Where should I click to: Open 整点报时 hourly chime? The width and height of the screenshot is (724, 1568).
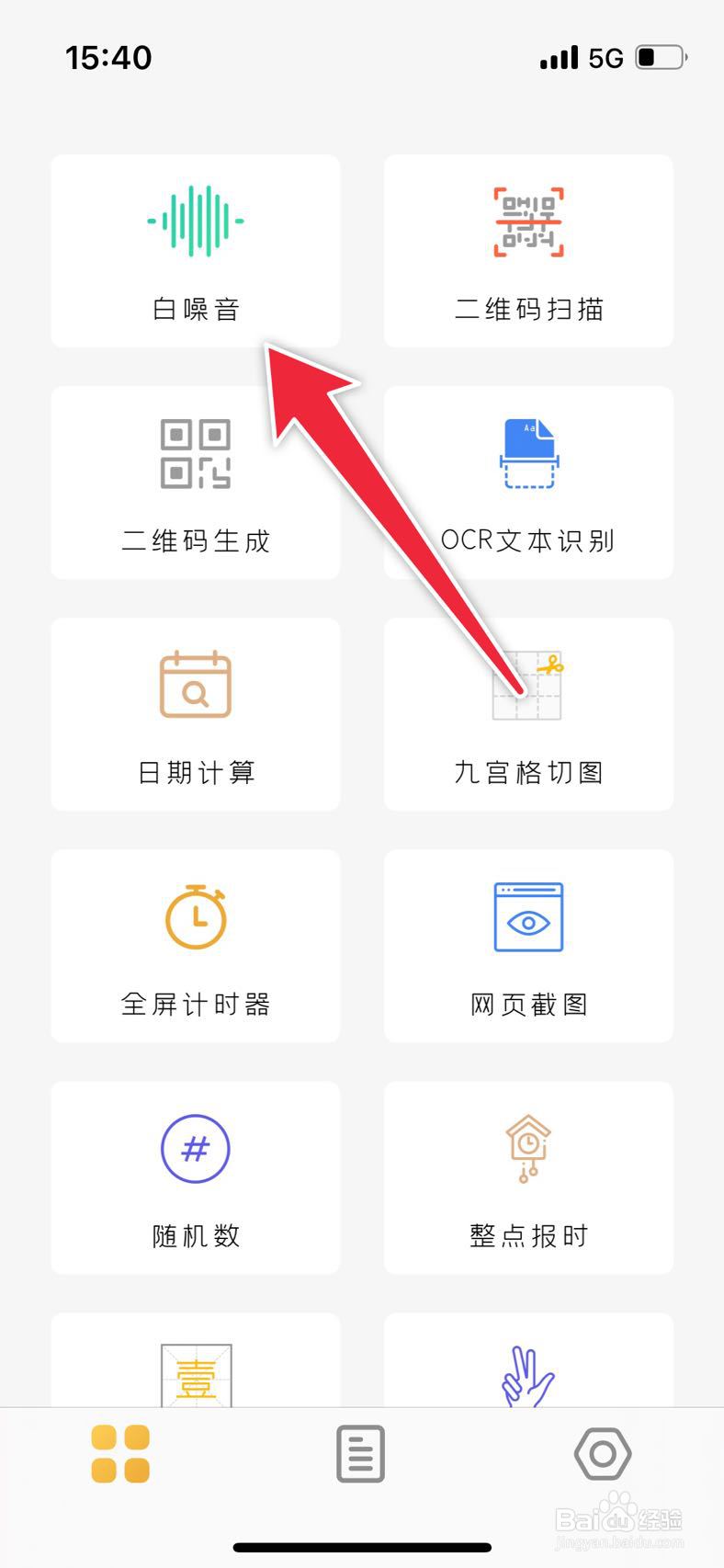(x=528, y=1177)
